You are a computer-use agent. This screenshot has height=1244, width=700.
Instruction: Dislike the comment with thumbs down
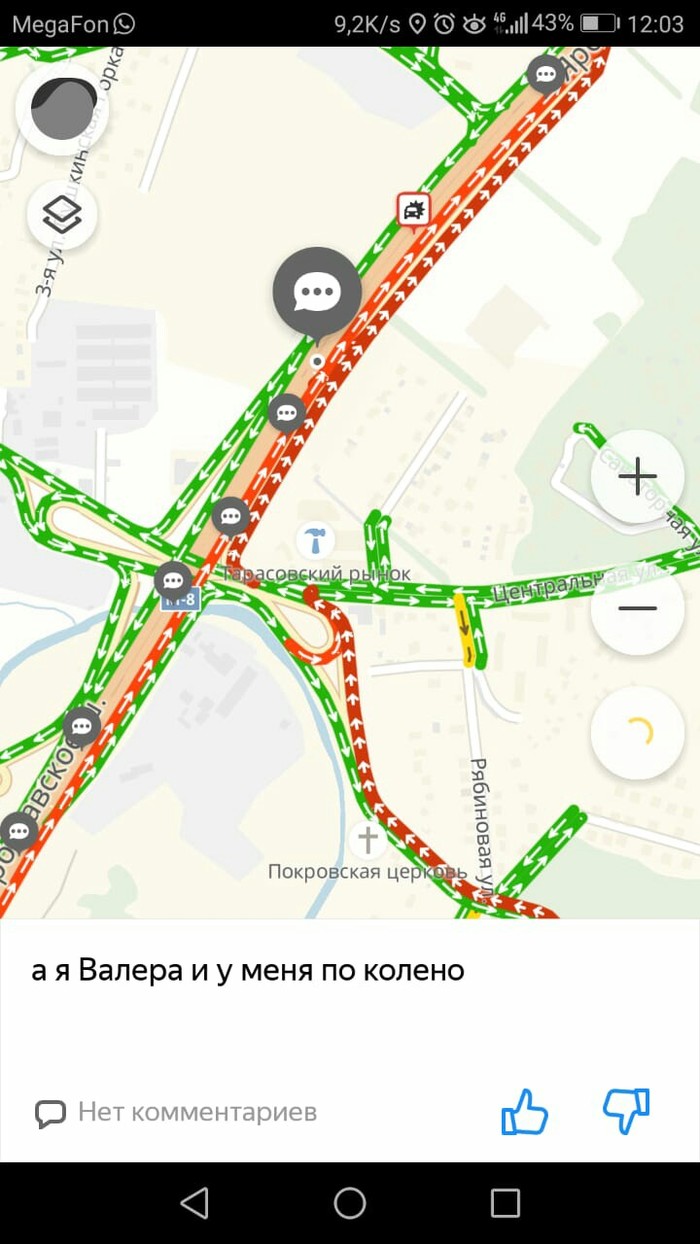click(x=627, y=1111)
